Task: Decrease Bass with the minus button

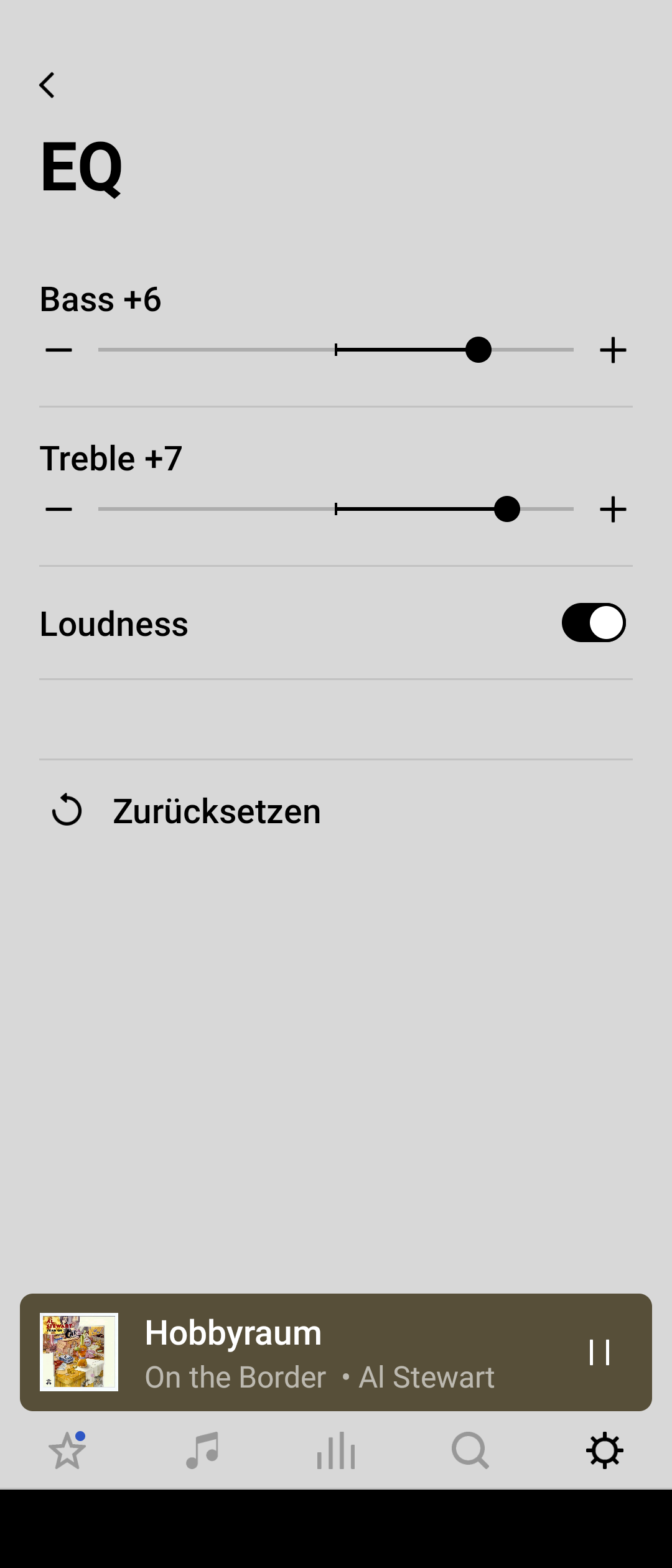Action: (59, 350)
